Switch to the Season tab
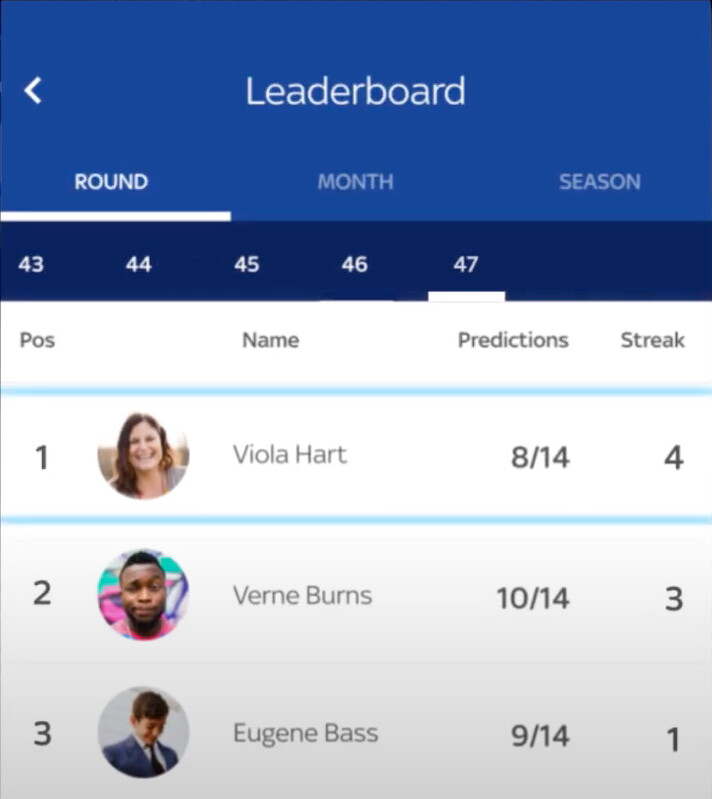 [599, 182]
